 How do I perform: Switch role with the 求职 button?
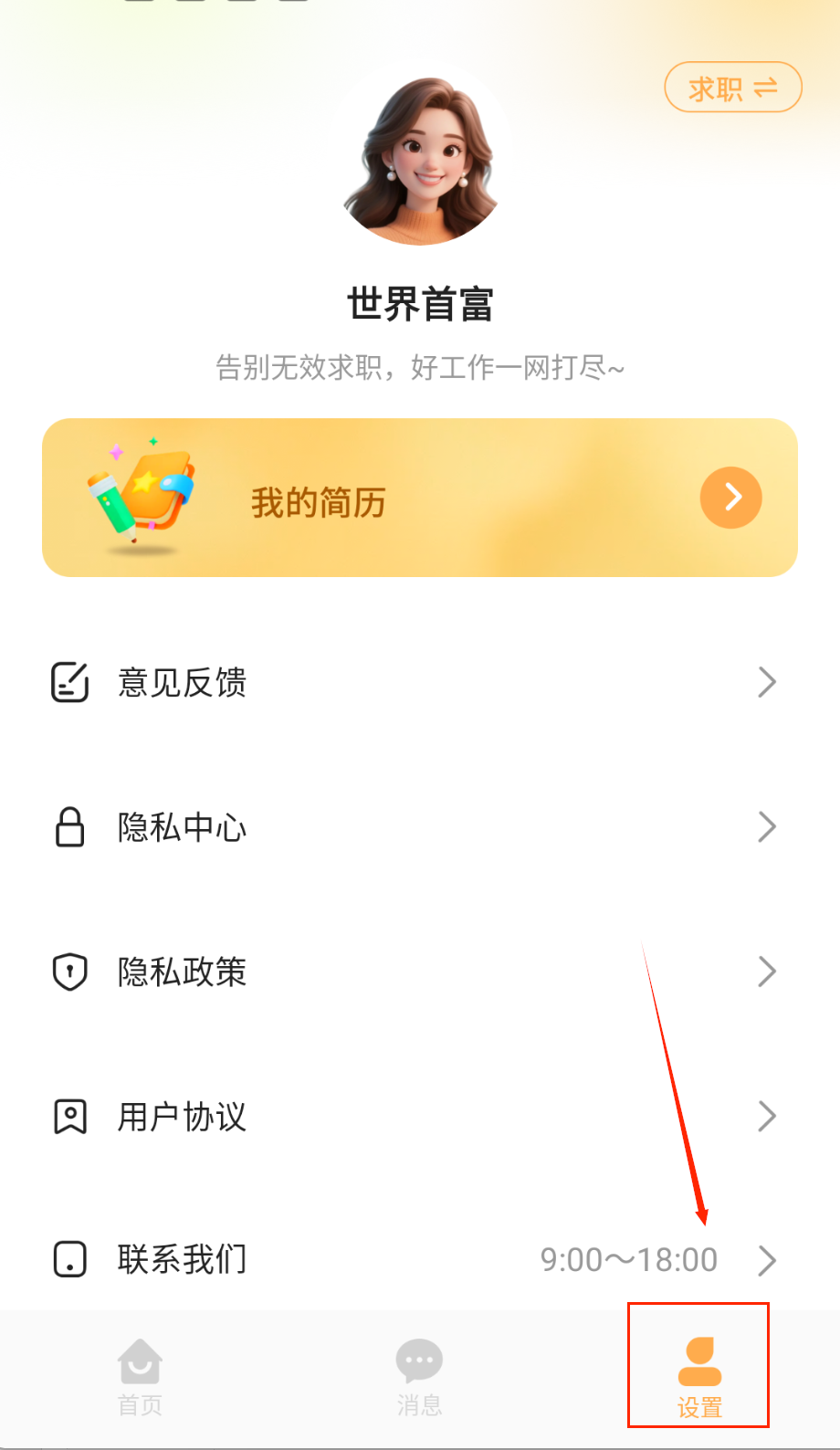[x=732, y=88]
